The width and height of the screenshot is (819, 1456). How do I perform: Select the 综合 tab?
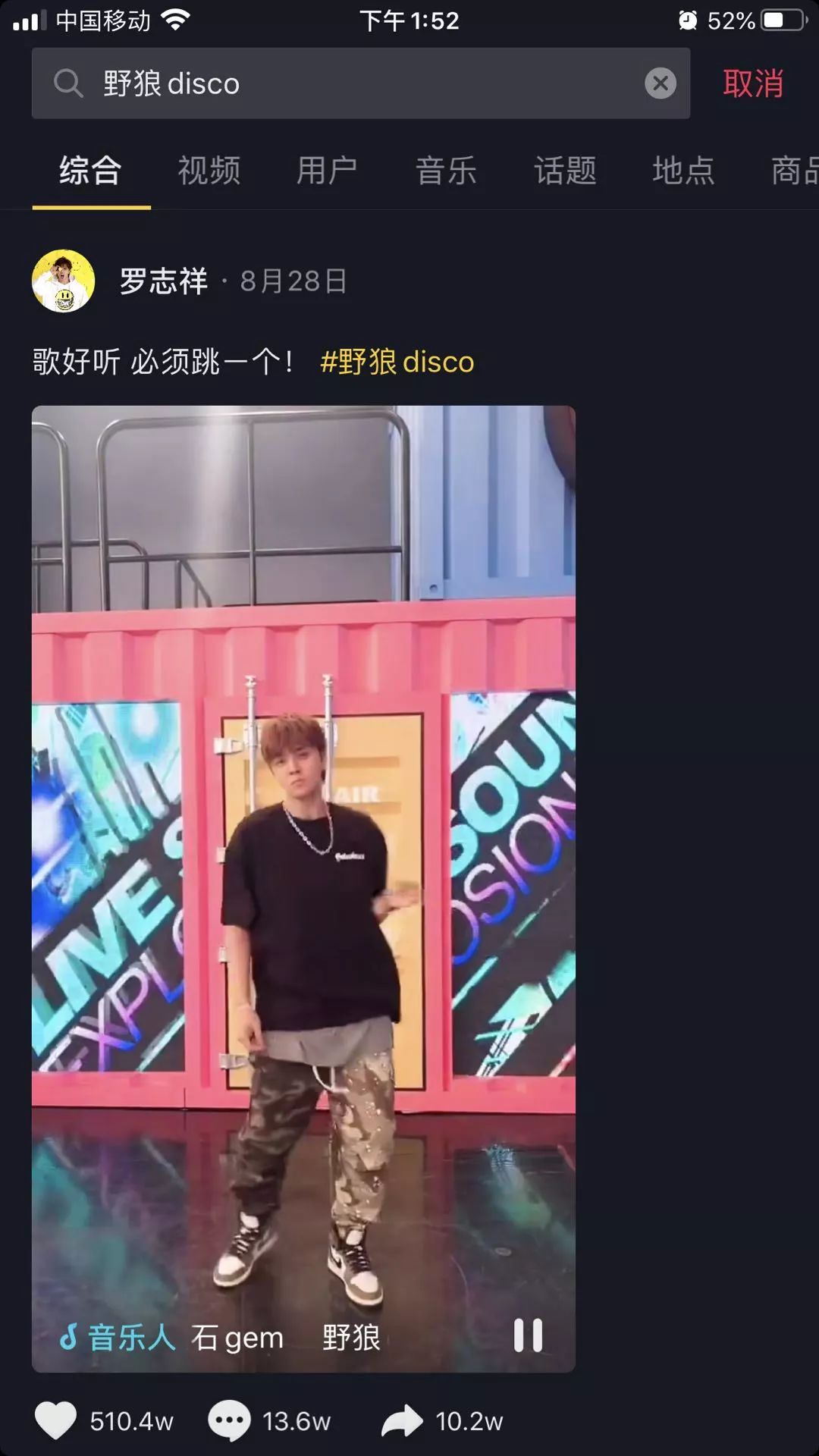91,171
